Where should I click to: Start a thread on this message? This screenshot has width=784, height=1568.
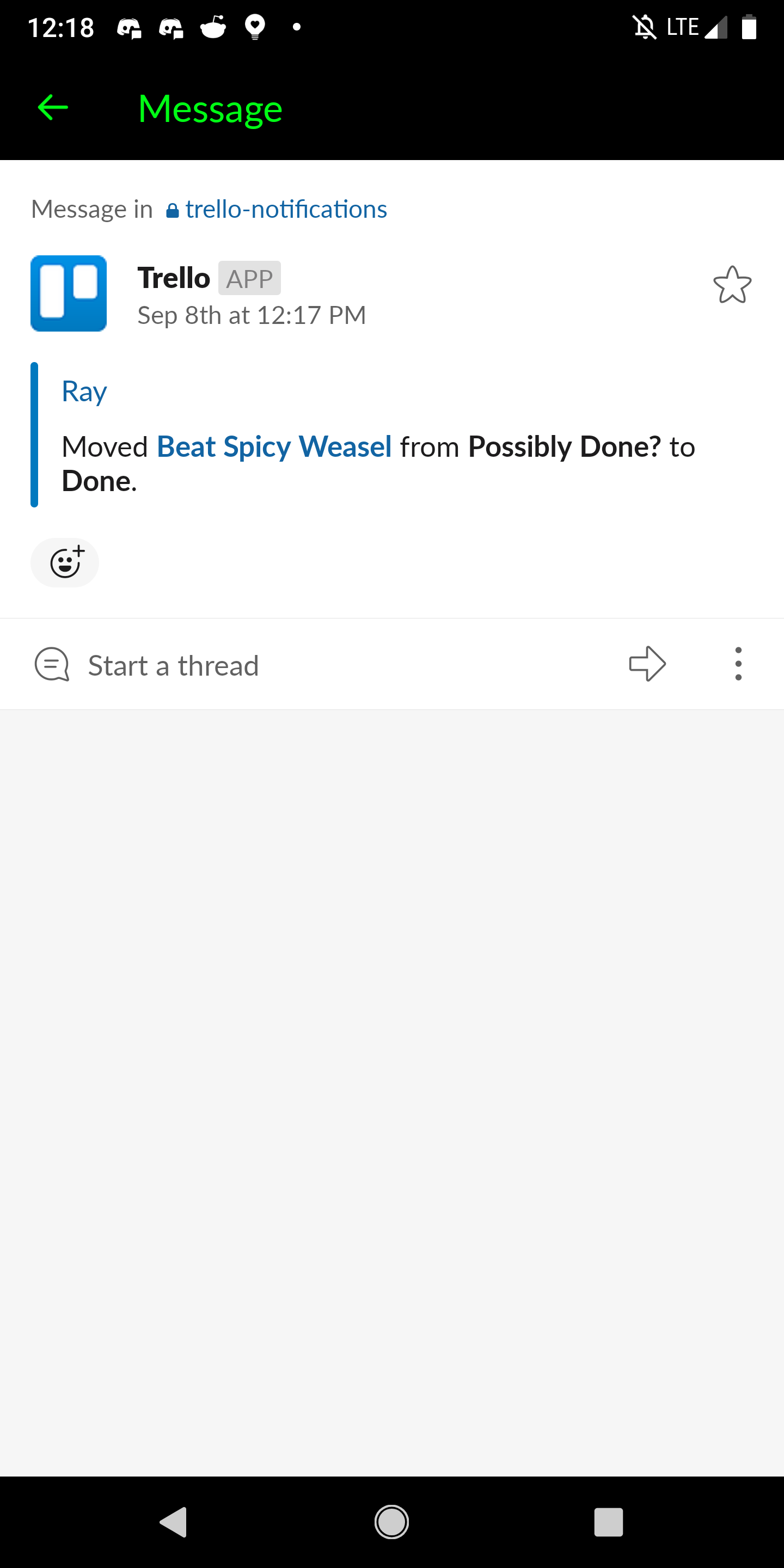tap(146, 665)
